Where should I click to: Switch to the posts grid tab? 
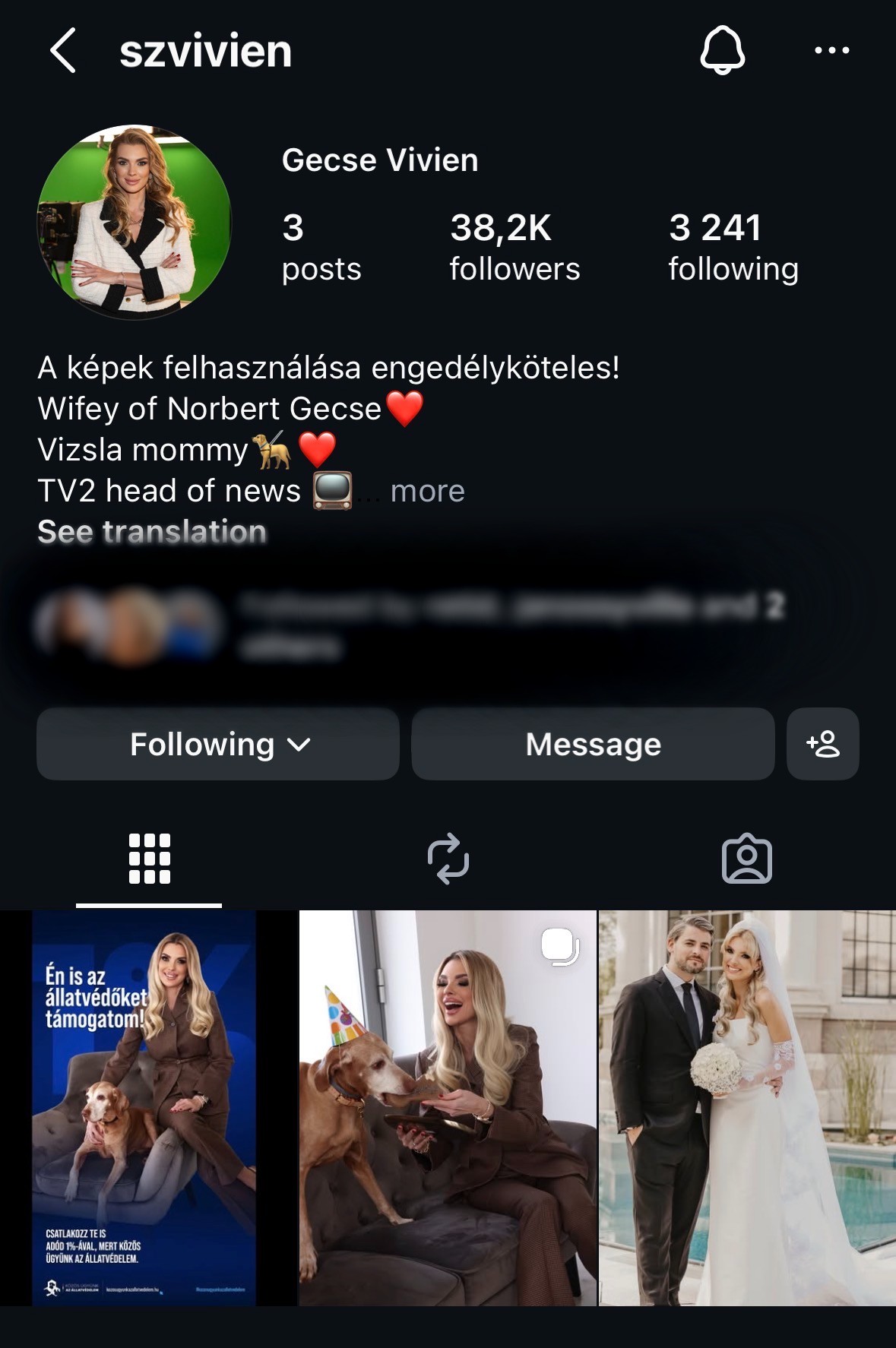(149, 859)
